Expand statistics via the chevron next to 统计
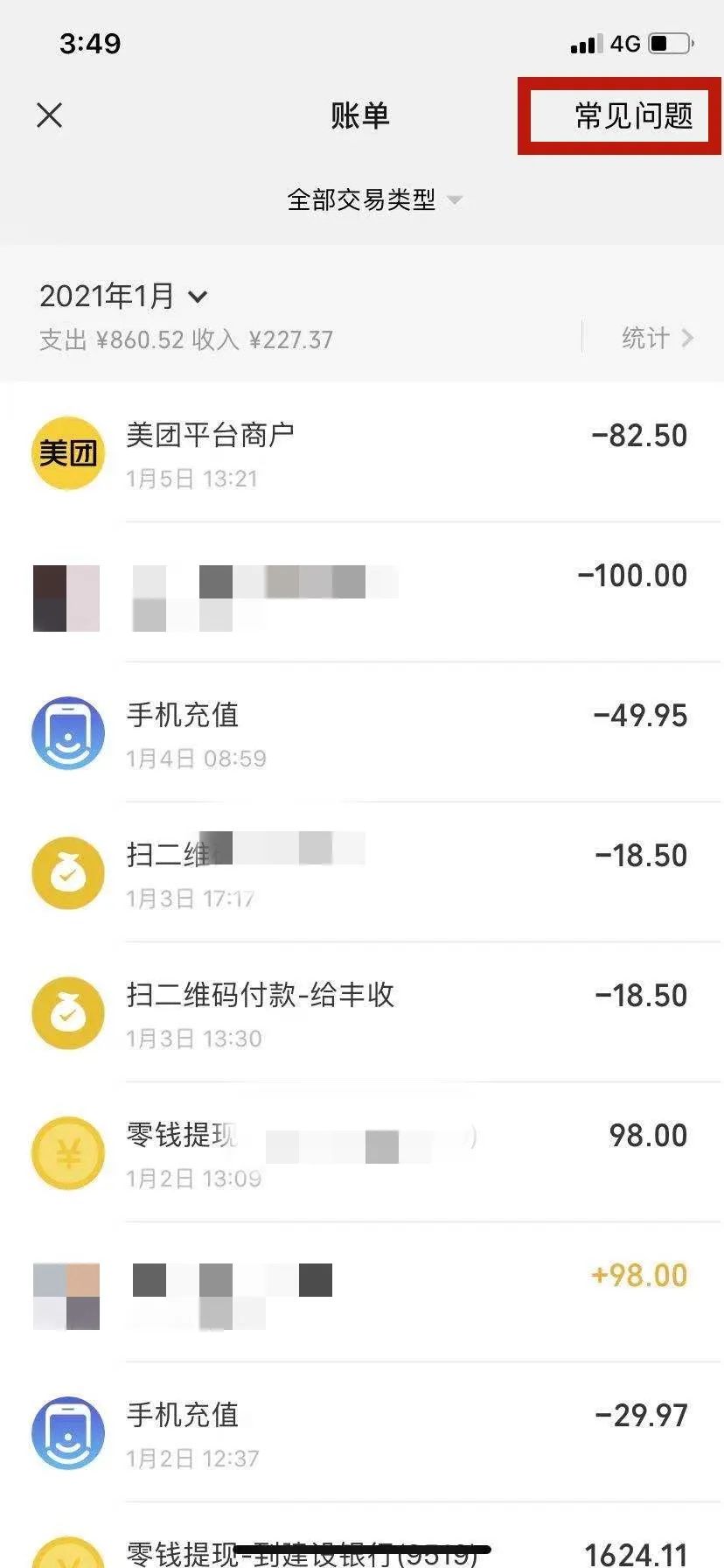 686,338
